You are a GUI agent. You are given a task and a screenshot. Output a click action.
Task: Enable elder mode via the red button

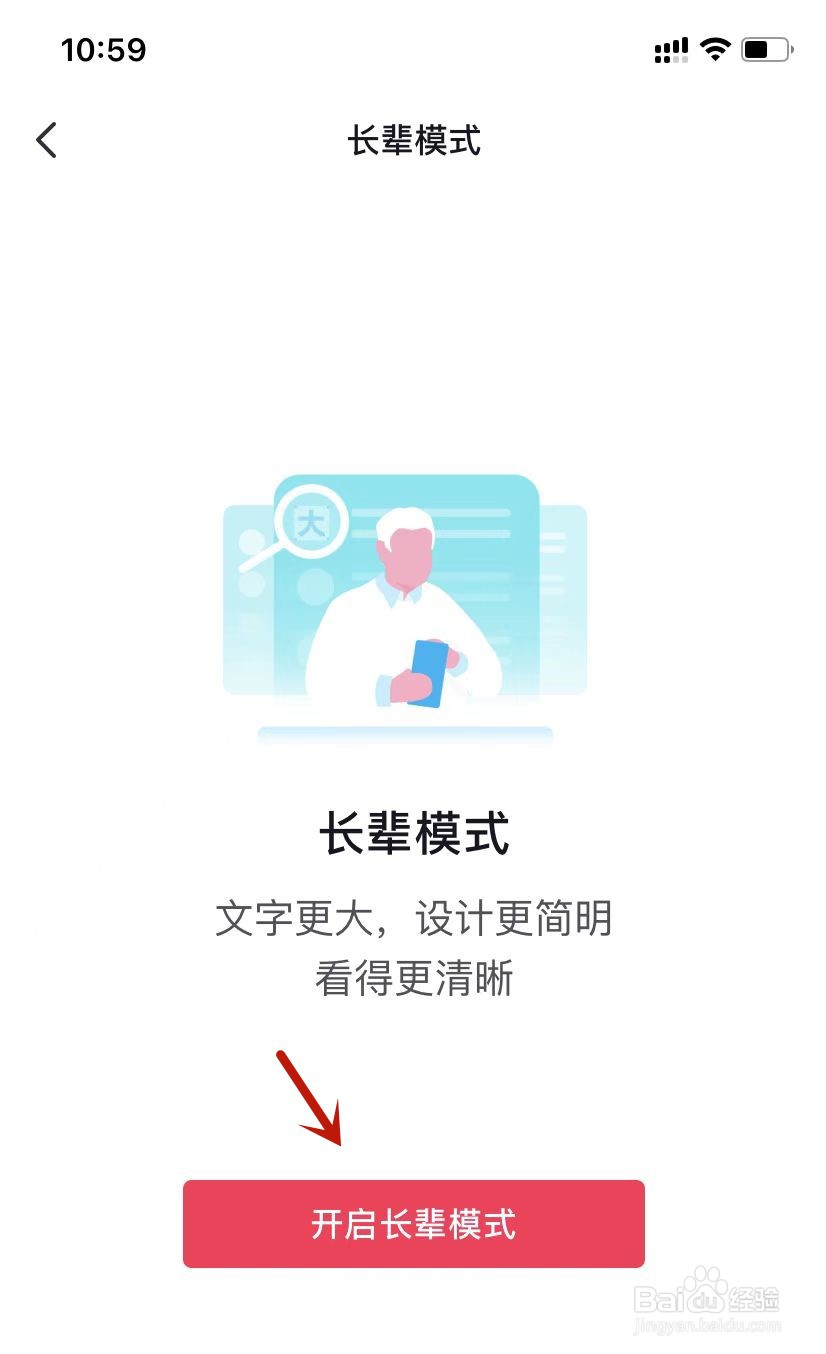(x=413, y=1223)
